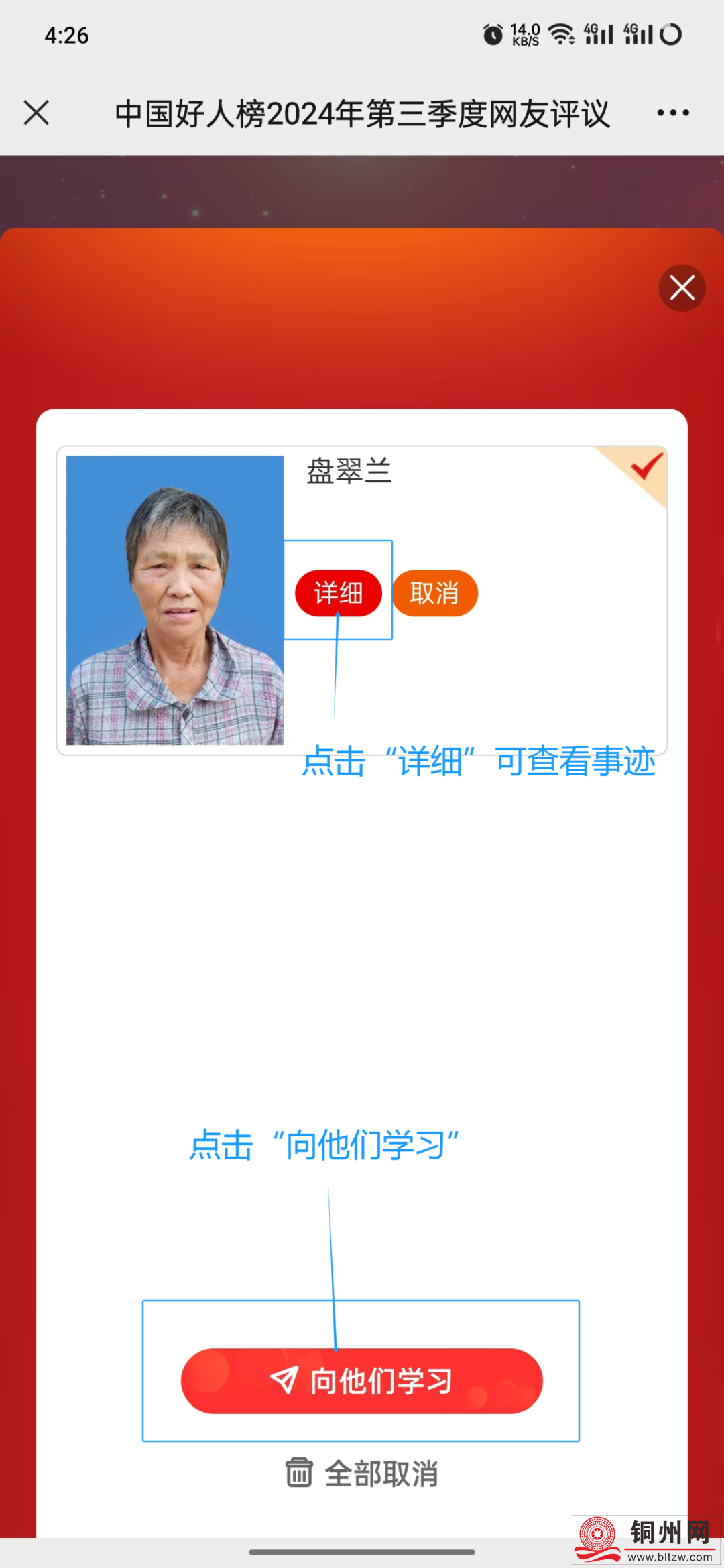Close the webpage with the X icon
This screenshot has width=724, height=1568.
pos(36,113)
